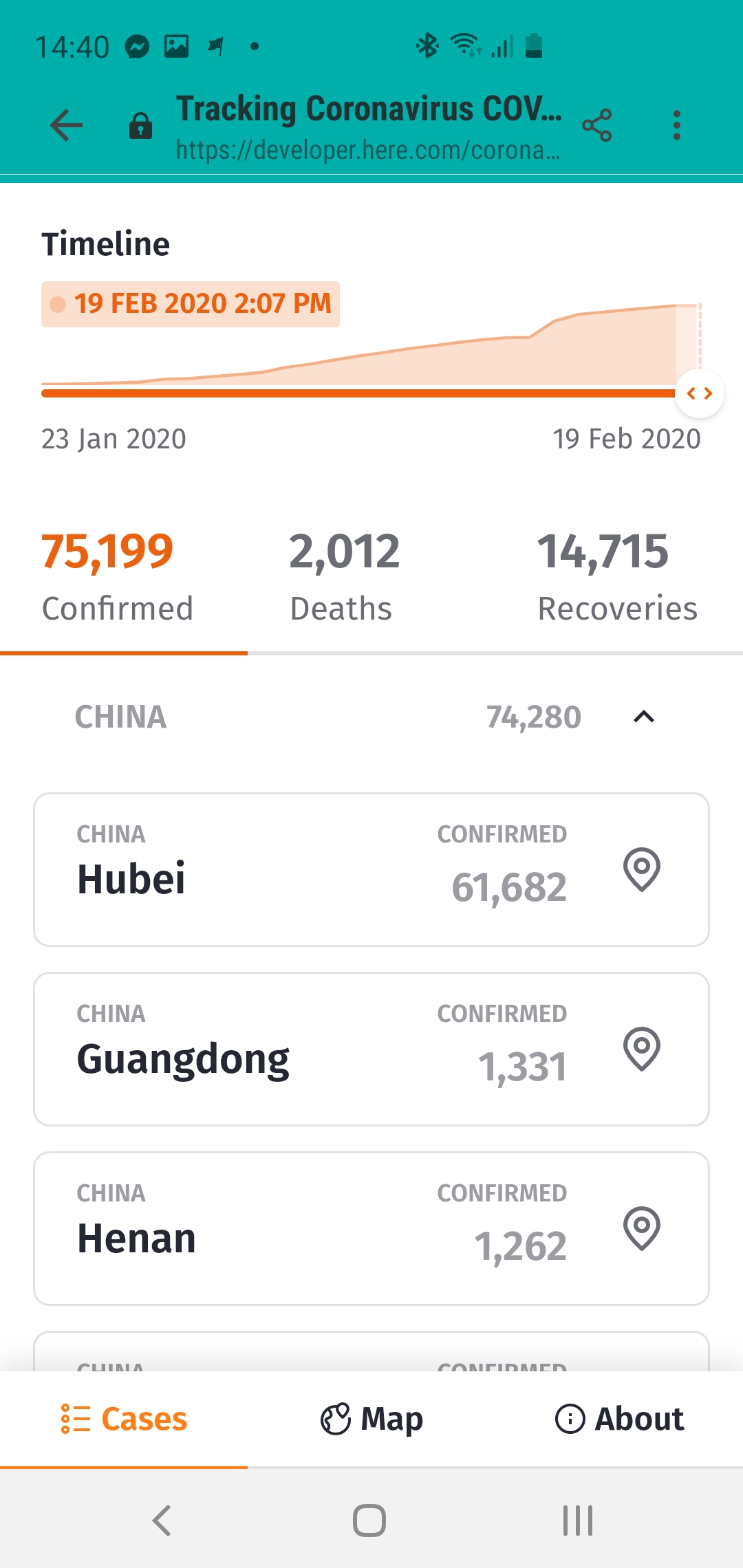Select the Confirmed statistics tab
The image size is (743, 1568).
coord(117,578)
